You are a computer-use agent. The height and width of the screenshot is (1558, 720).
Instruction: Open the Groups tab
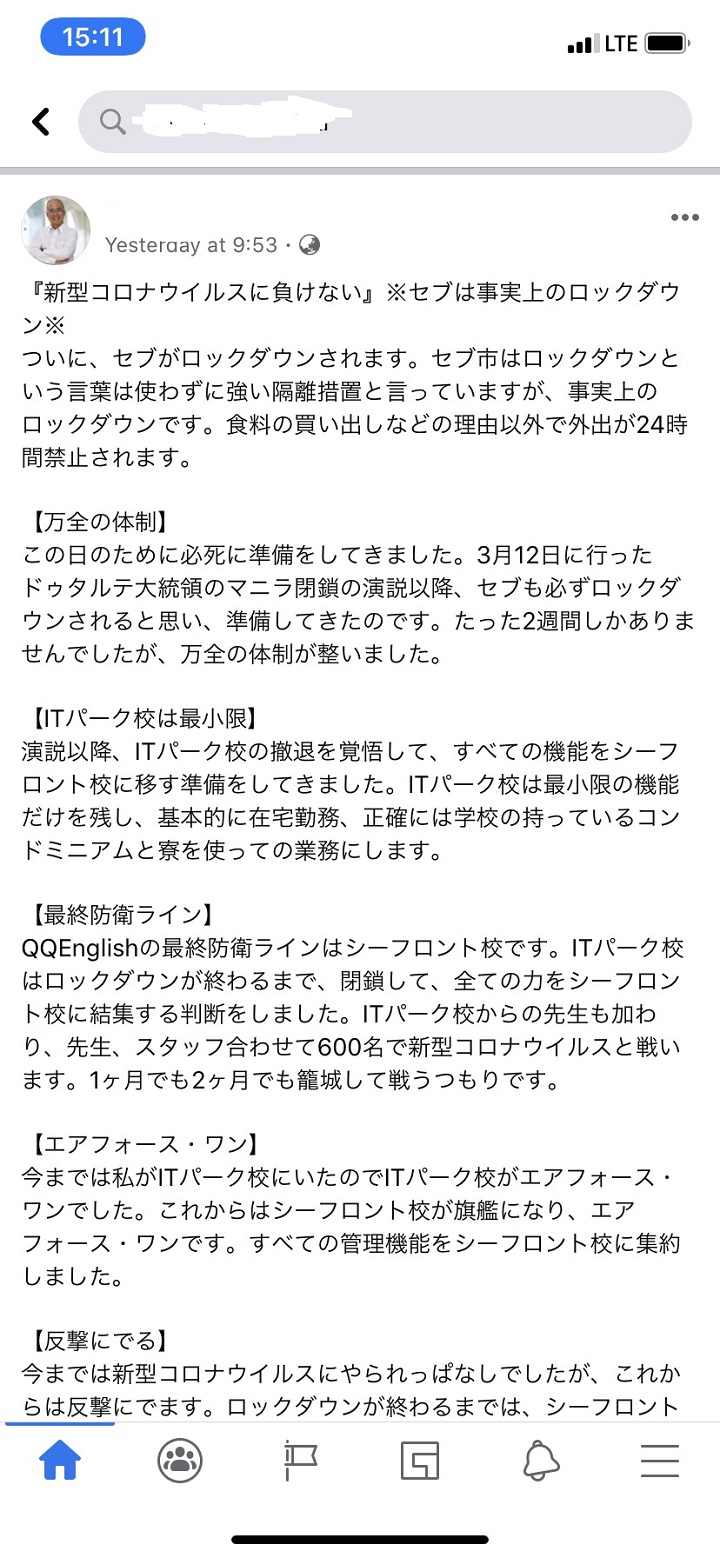[180, 1460]
